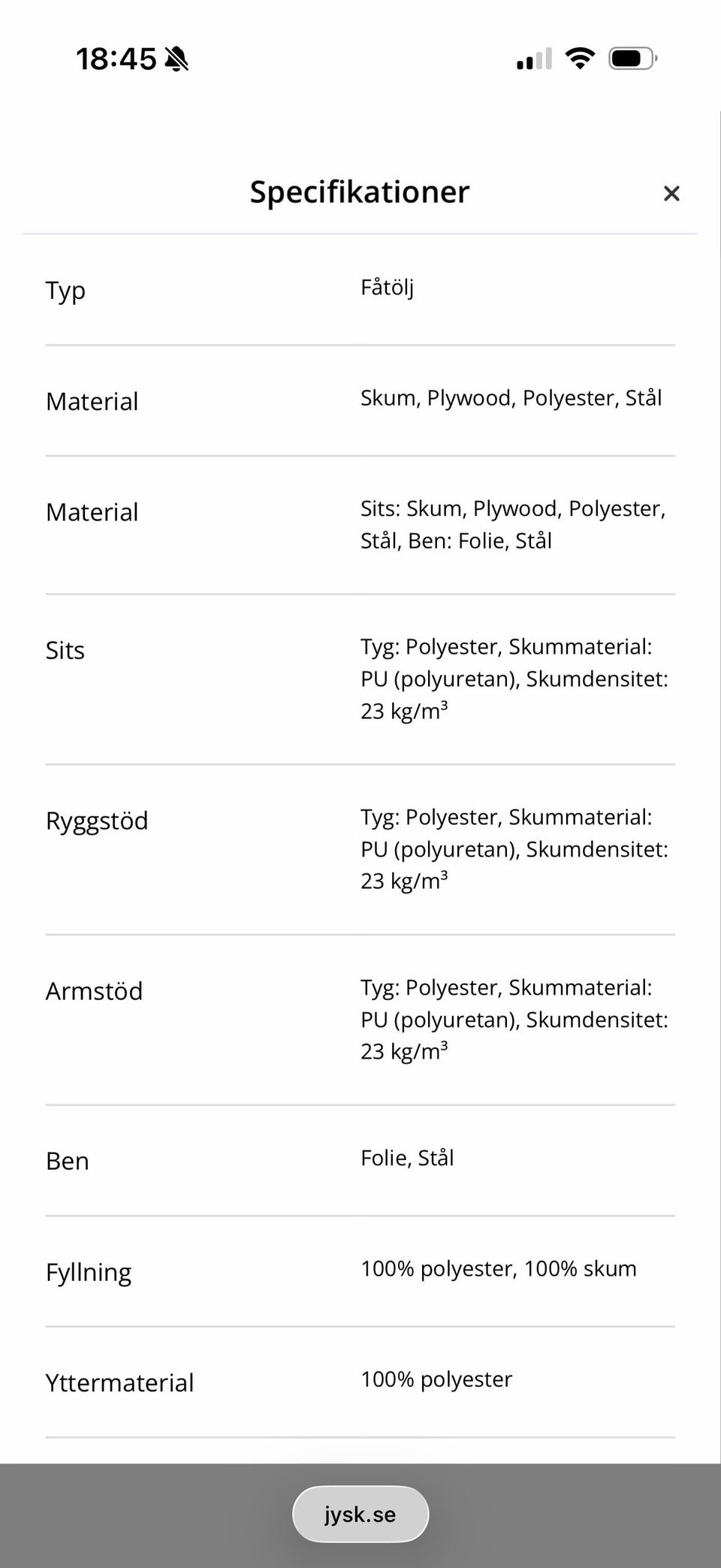The height and width of the screenshot is (1568, 721).
Task: Close the Specifikationer panel
Action: click(x=671, y=194)
